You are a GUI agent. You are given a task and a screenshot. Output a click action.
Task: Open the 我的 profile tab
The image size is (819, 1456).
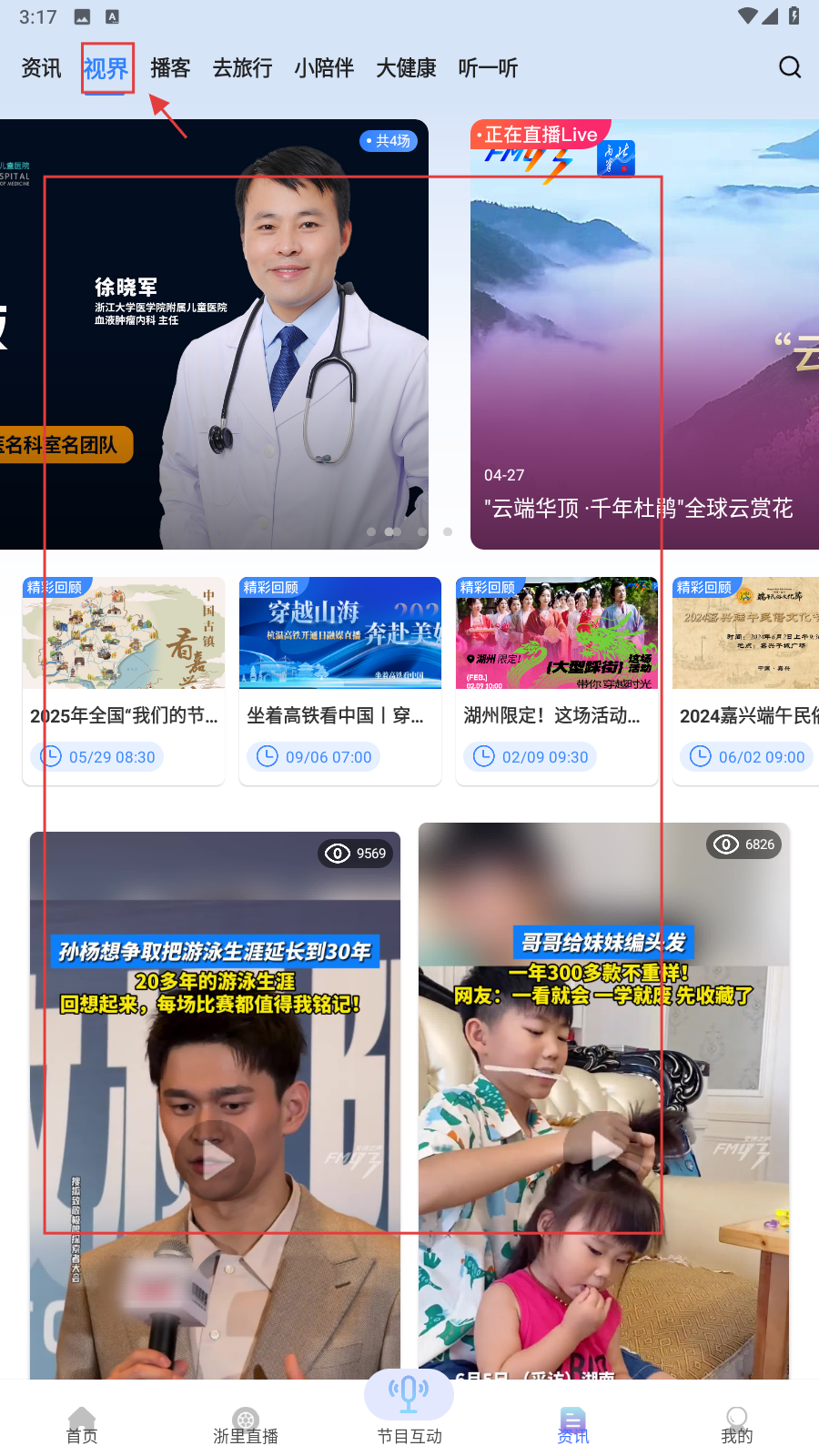click(x=737, y=1424)
